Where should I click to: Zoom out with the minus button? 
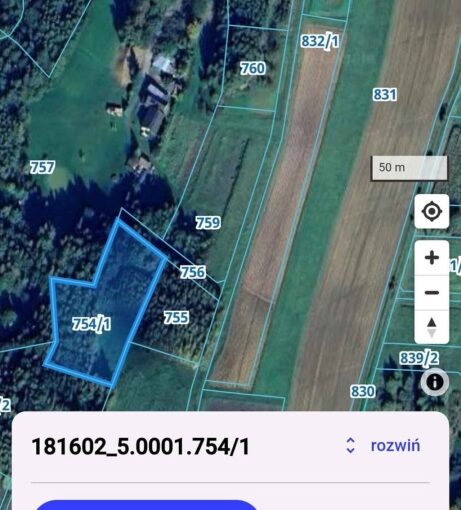(x=432, y=293)
